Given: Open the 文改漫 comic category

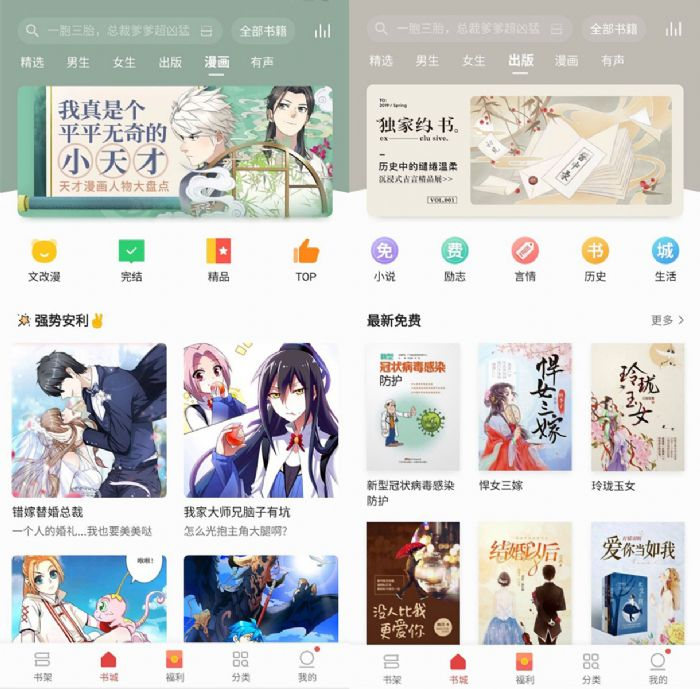Looking at the screenshot, I should (44, 261).
